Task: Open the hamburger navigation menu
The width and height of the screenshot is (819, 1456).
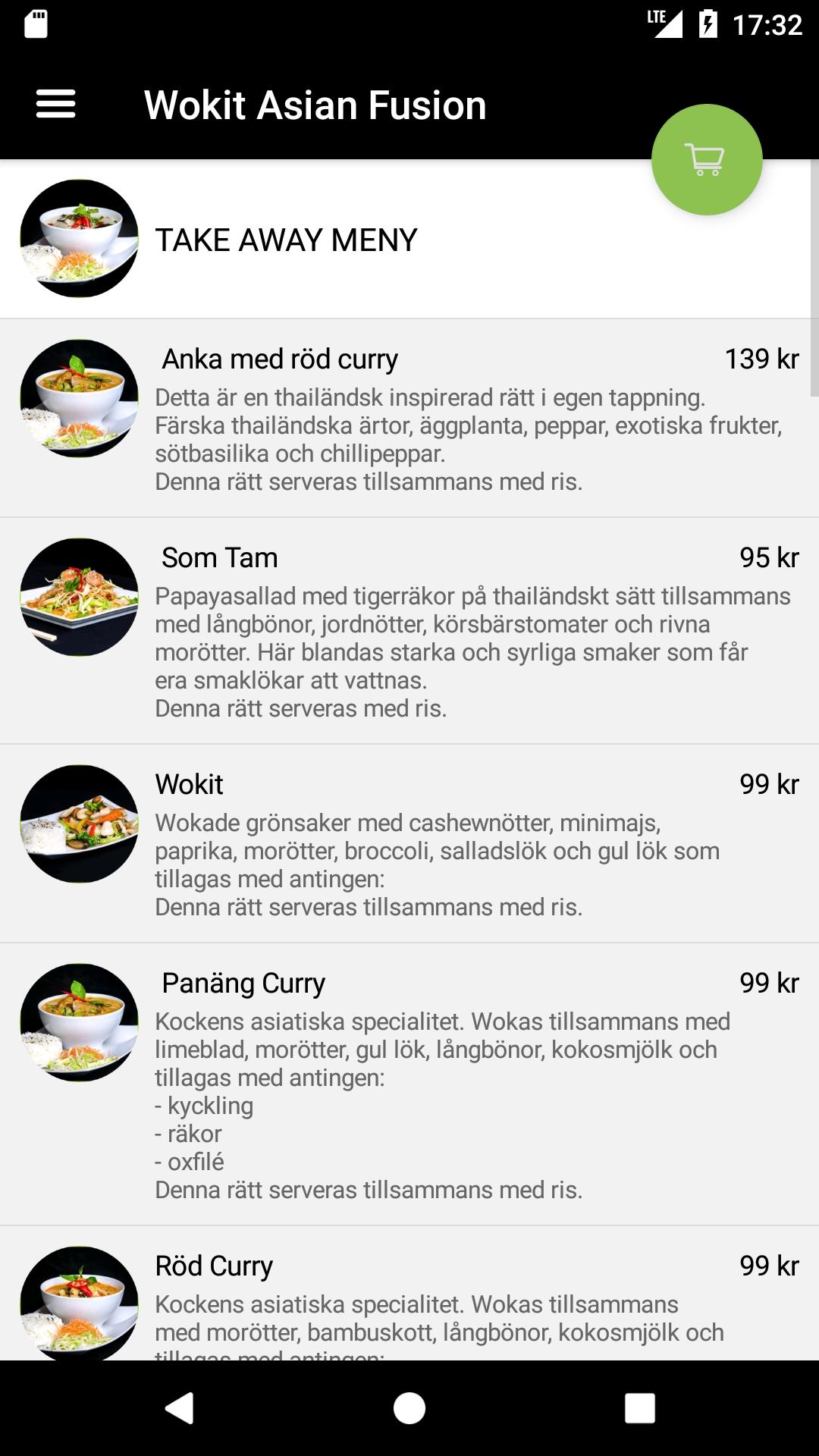Action: (x=56, y=104)
